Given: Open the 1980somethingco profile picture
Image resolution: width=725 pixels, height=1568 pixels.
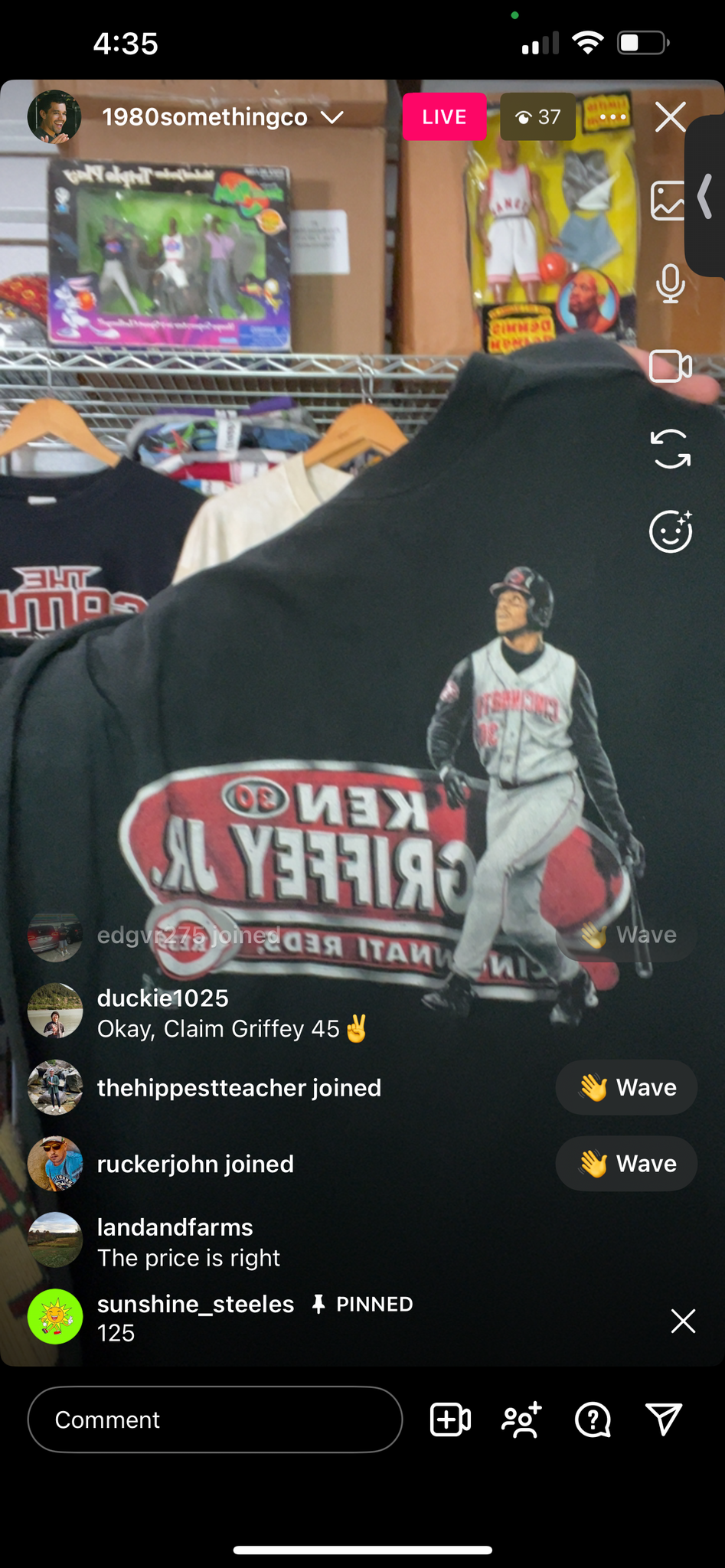Looking at the screenshot, I should pyautogui.click(x=54, y=117).
